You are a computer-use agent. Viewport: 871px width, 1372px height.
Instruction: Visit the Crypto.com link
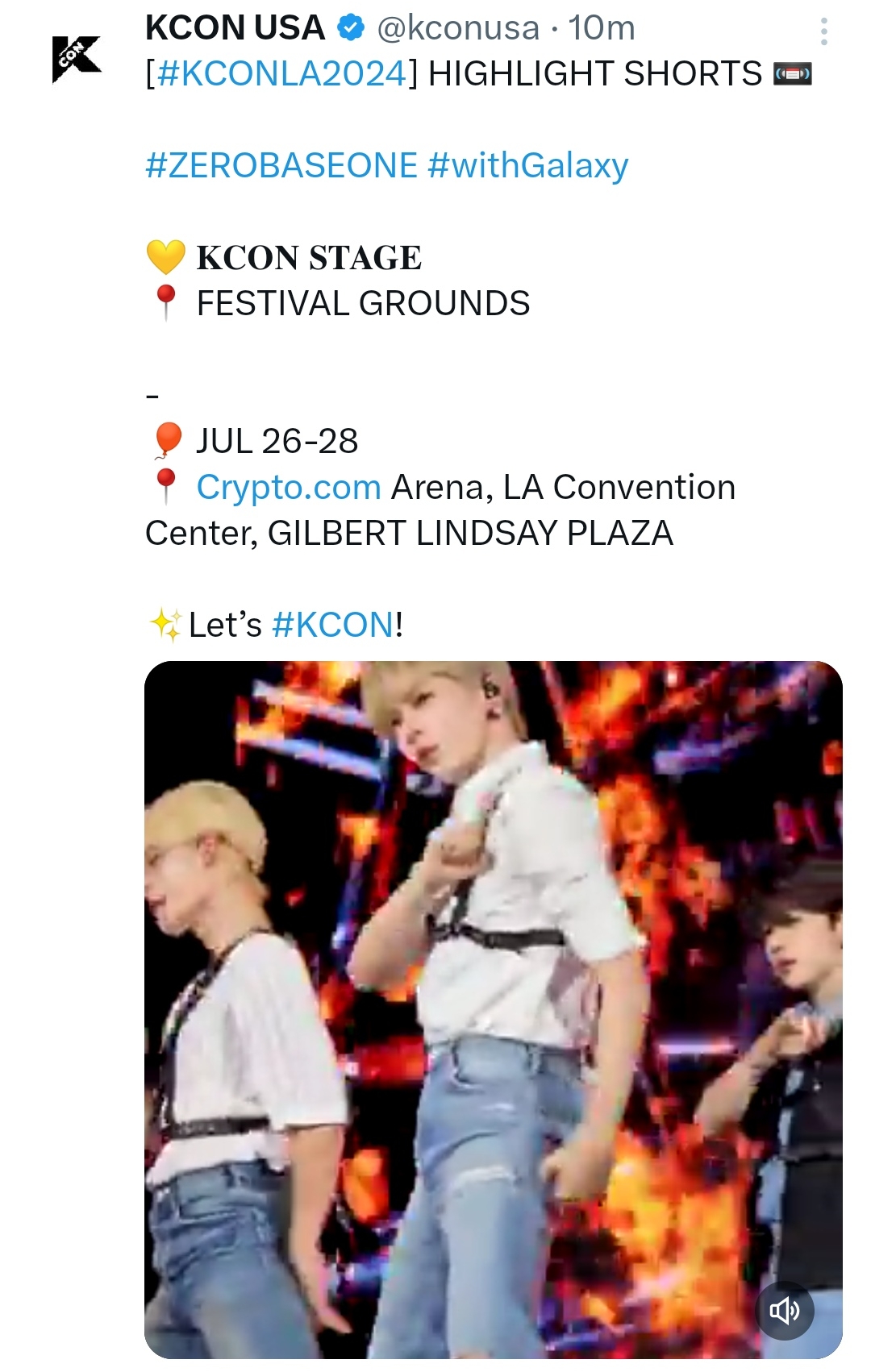(x=289, y=487)
